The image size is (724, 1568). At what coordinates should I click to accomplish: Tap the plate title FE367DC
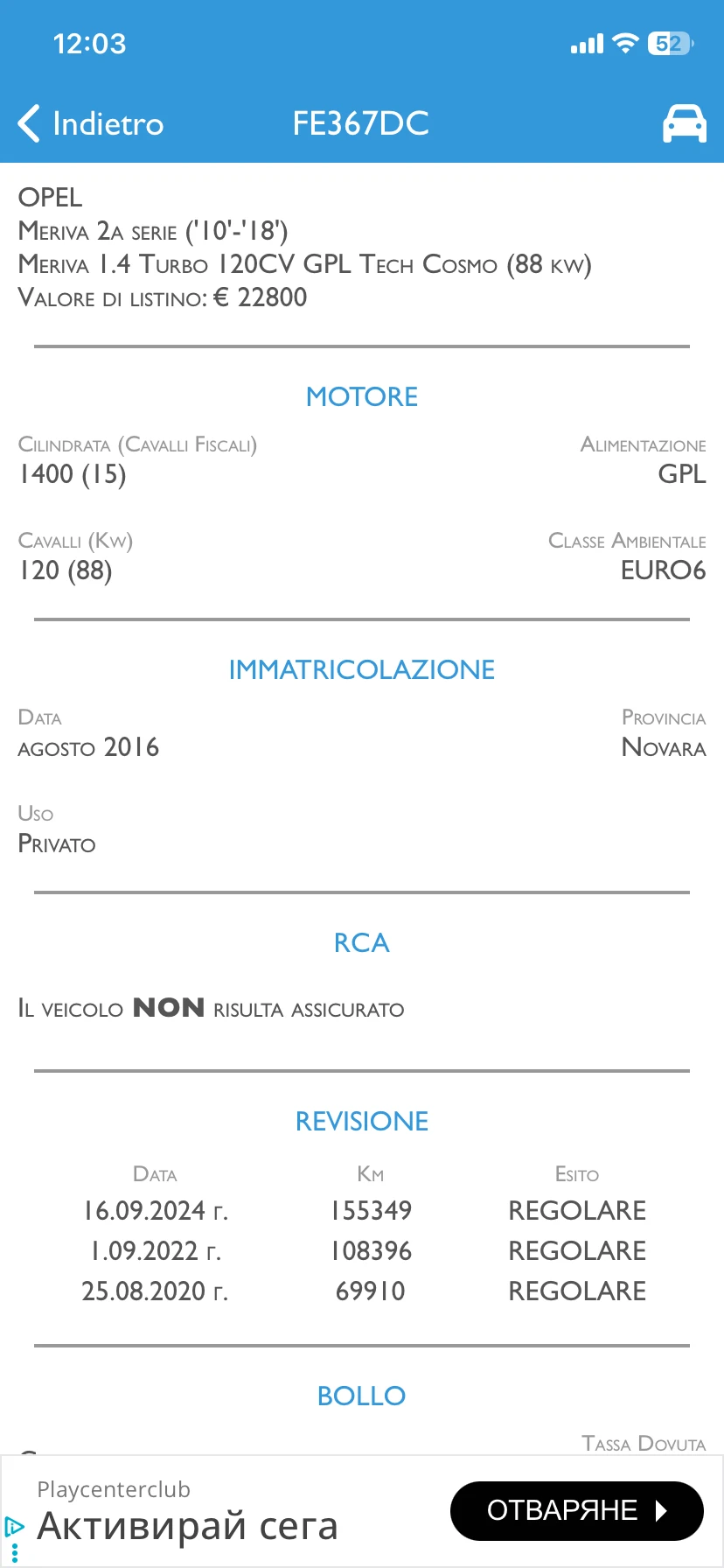360,122
